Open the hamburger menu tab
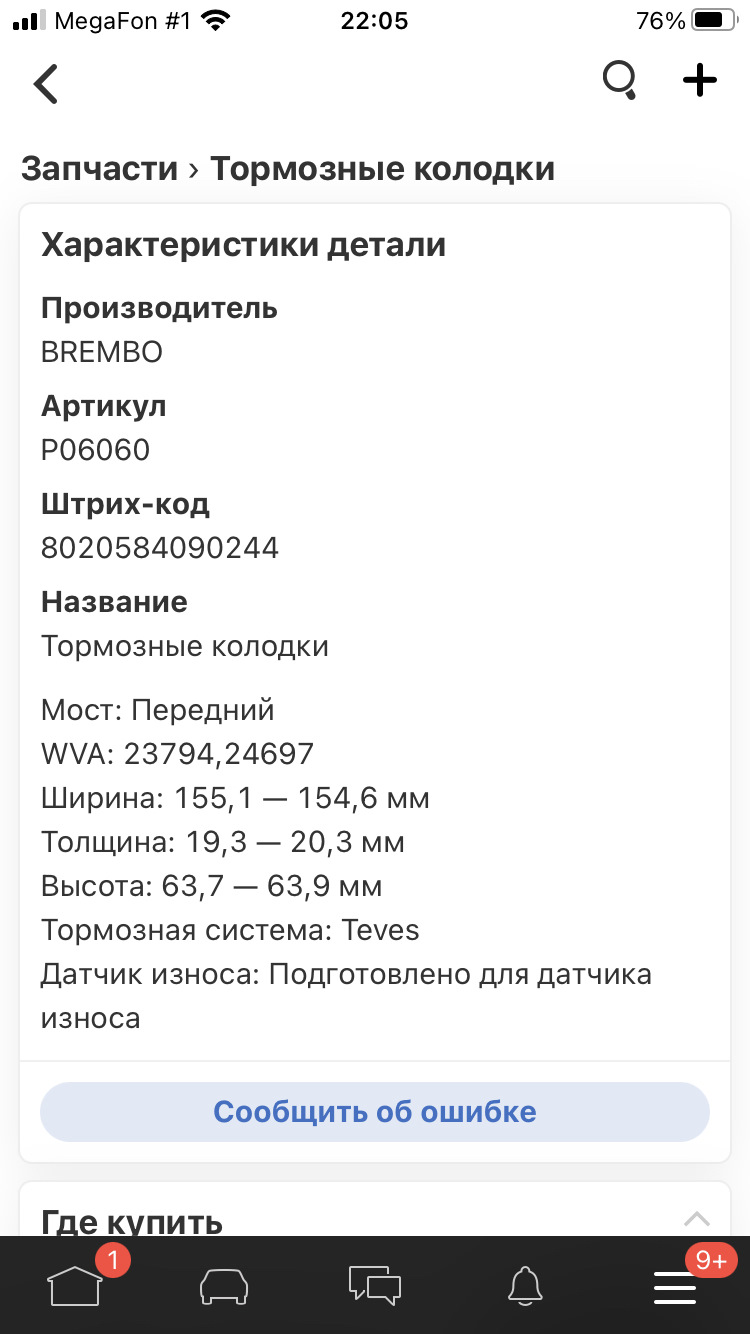 (x=676, y=1286)
